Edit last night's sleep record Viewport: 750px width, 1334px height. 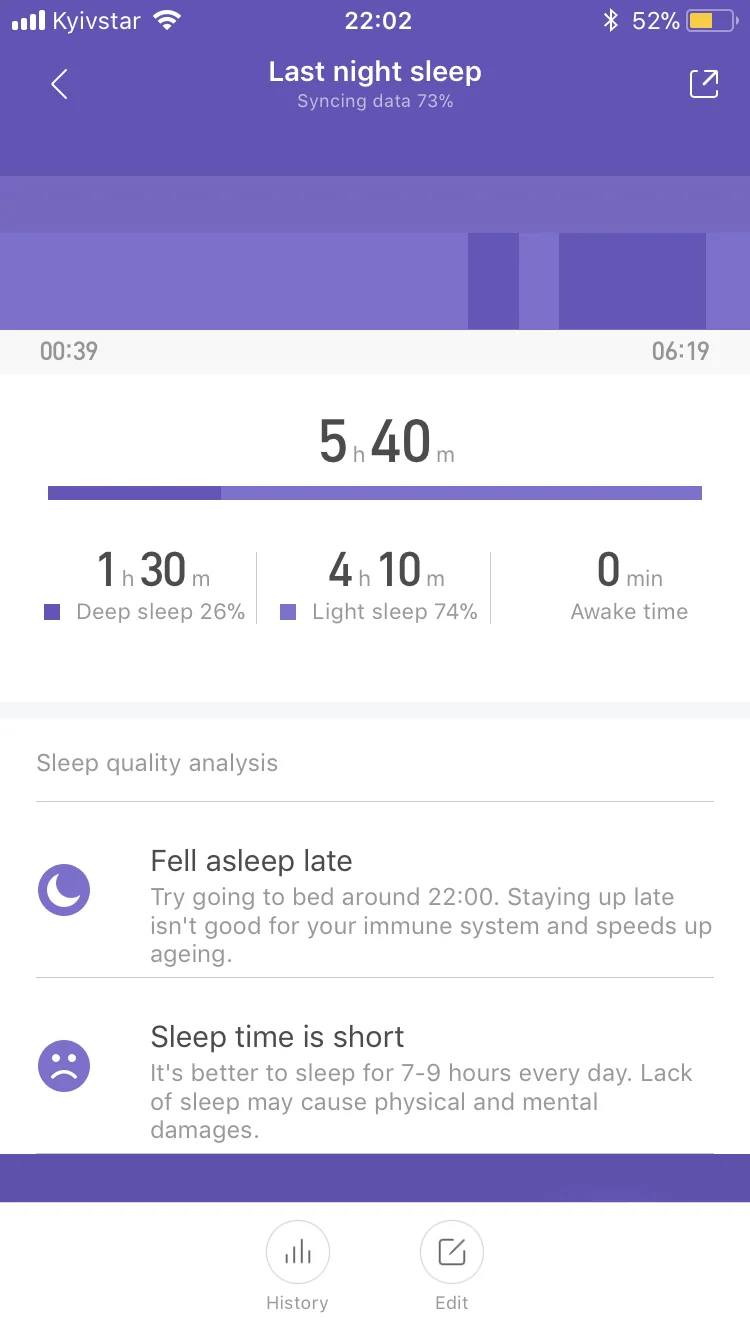[452, 1253]
